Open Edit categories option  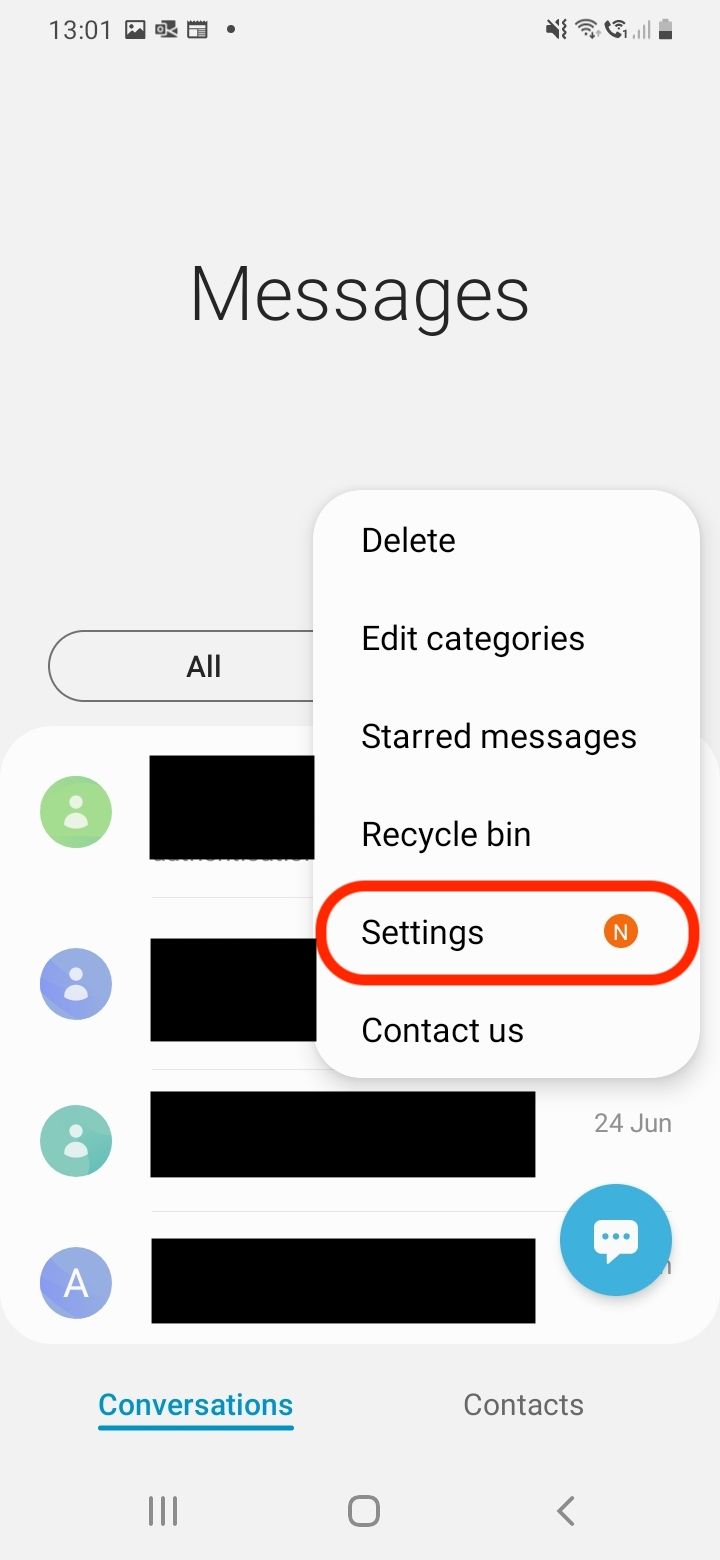tap(506, 638)
